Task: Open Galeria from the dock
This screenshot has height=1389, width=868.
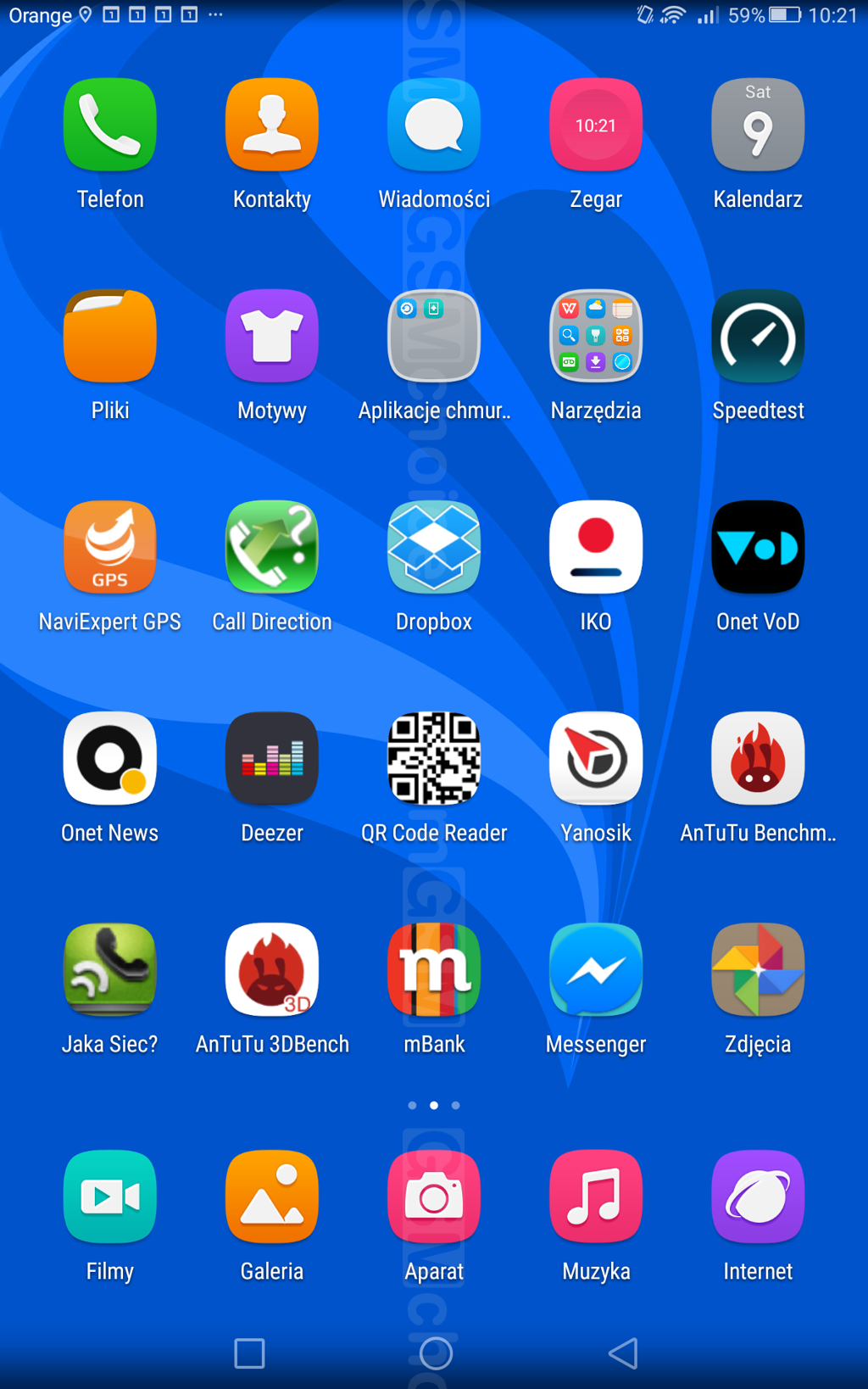Action: point(272,1197)
